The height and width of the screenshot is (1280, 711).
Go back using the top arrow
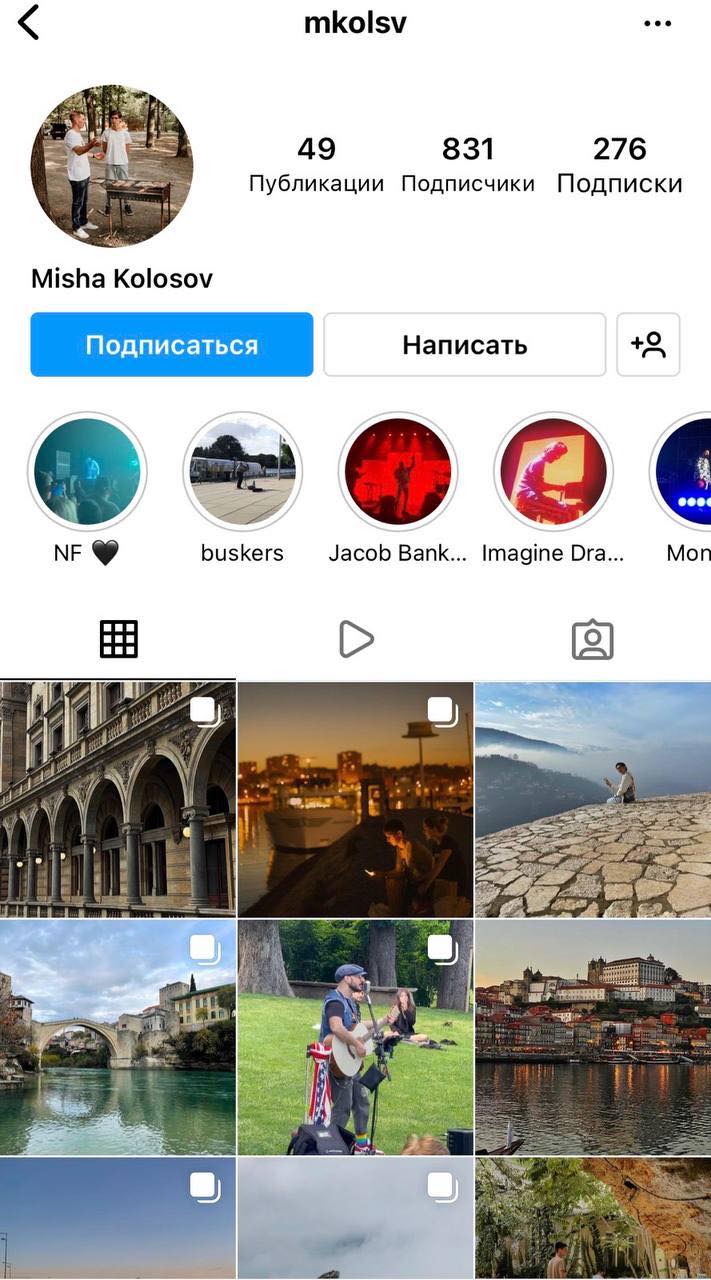pyautogui.click(x=29, y=22)
